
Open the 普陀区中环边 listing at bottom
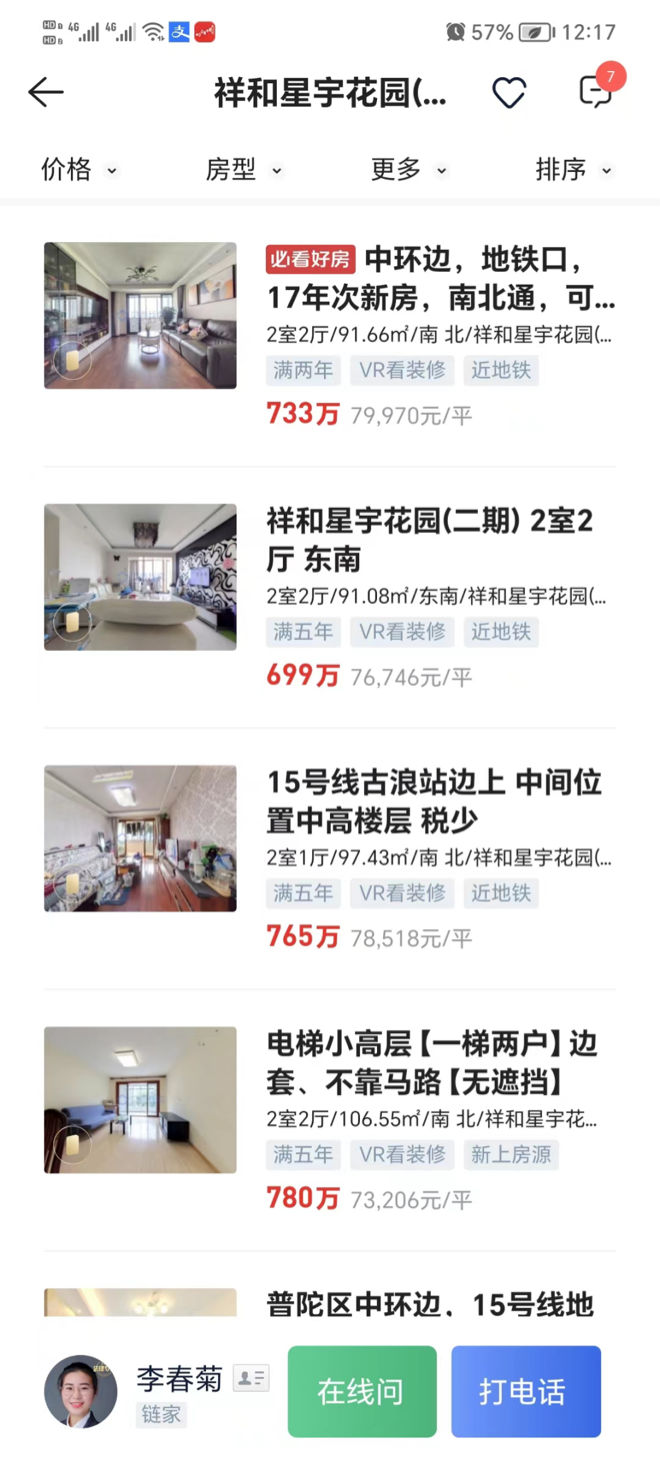[430, 1304]
